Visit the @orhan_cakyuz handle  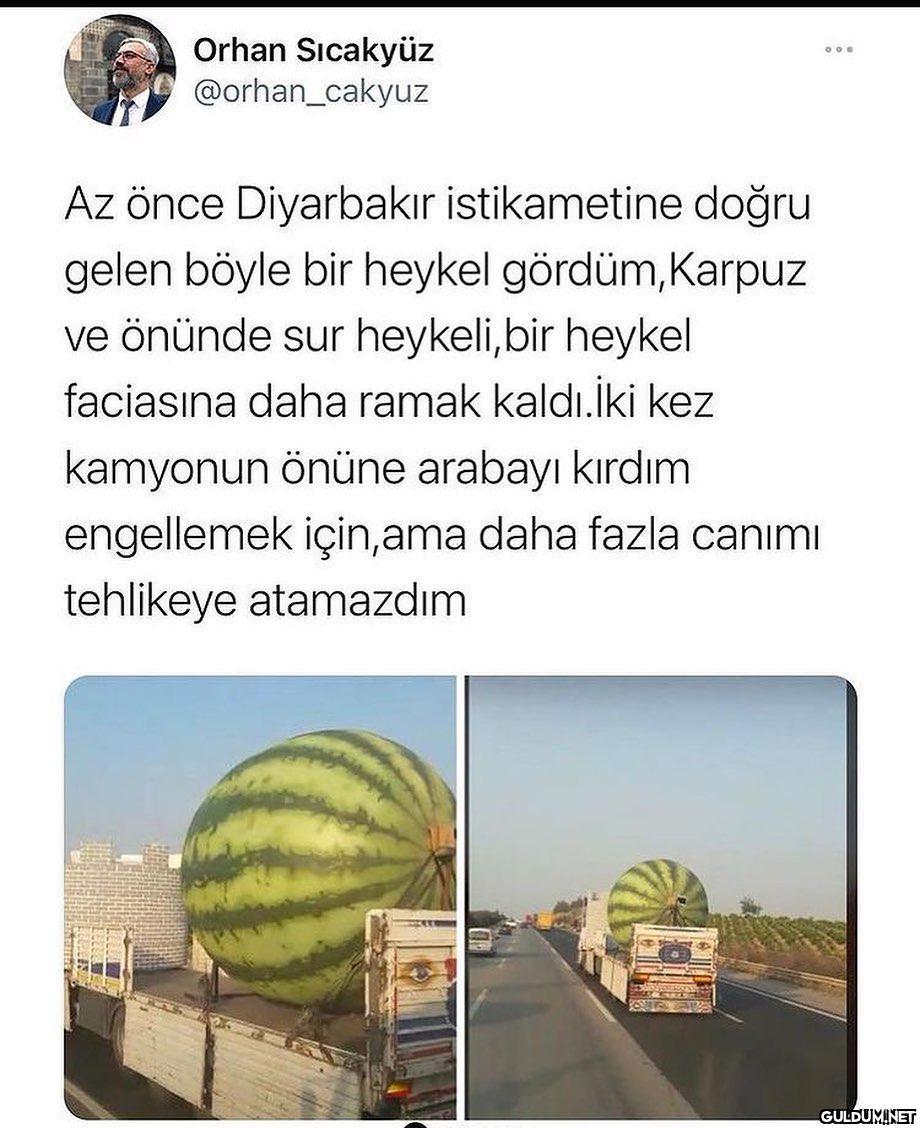(310, 92)
